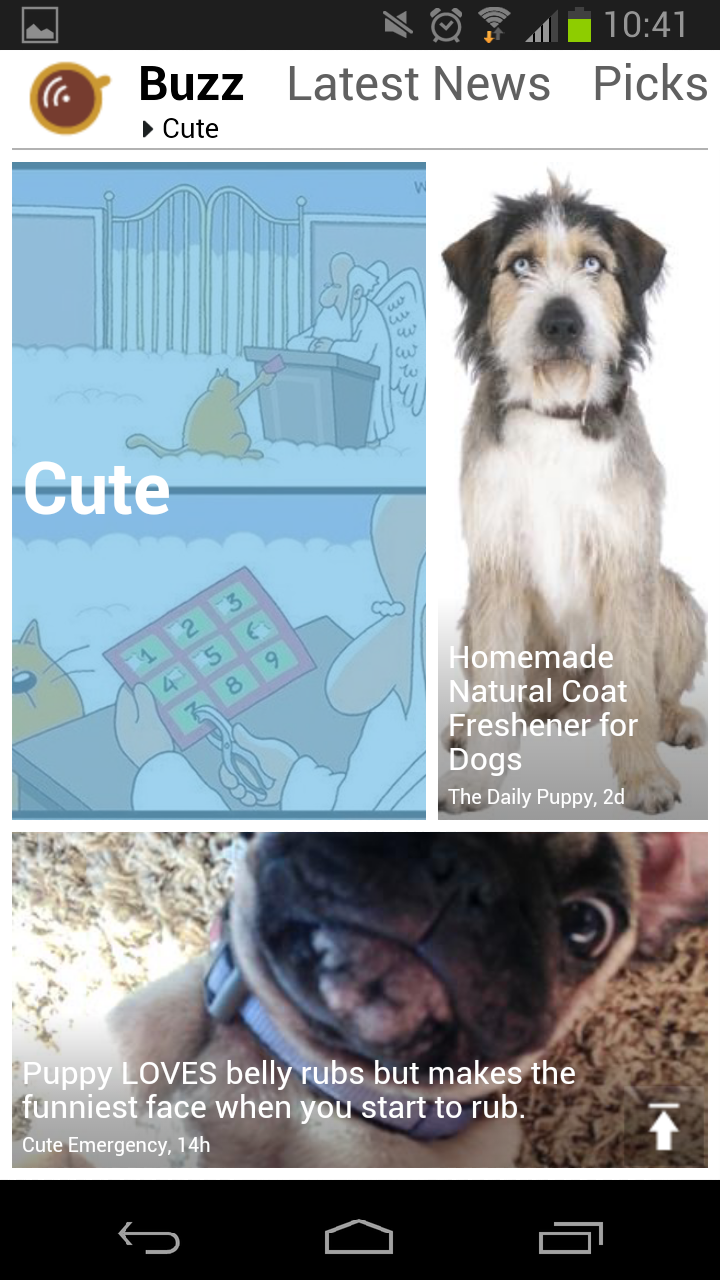Viewport: 720px width, 1280px height.
Task: Expand the Cute category dropdown
Action: click(181, 129)
